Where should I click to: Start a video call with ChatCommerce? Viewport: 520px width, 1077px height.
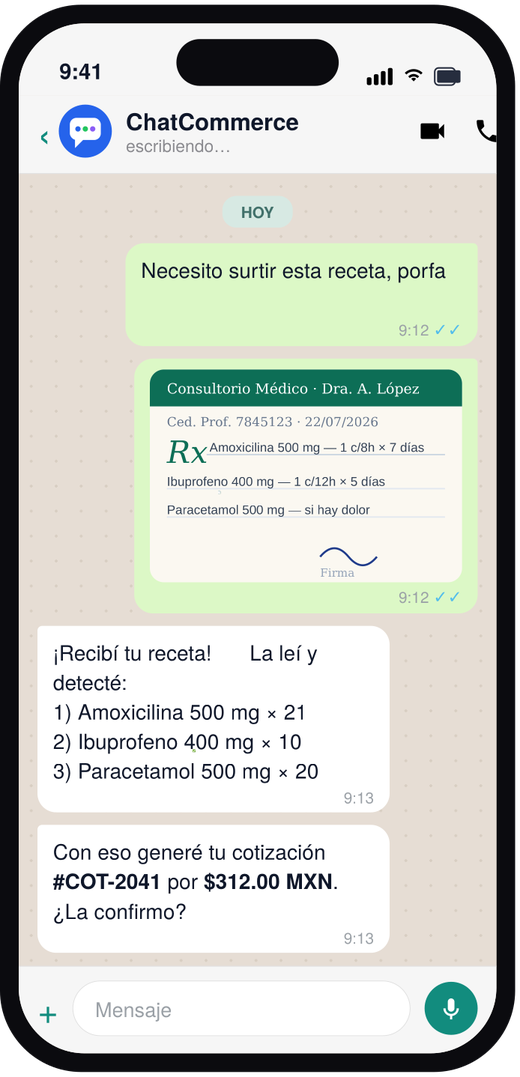pos(432,131)
